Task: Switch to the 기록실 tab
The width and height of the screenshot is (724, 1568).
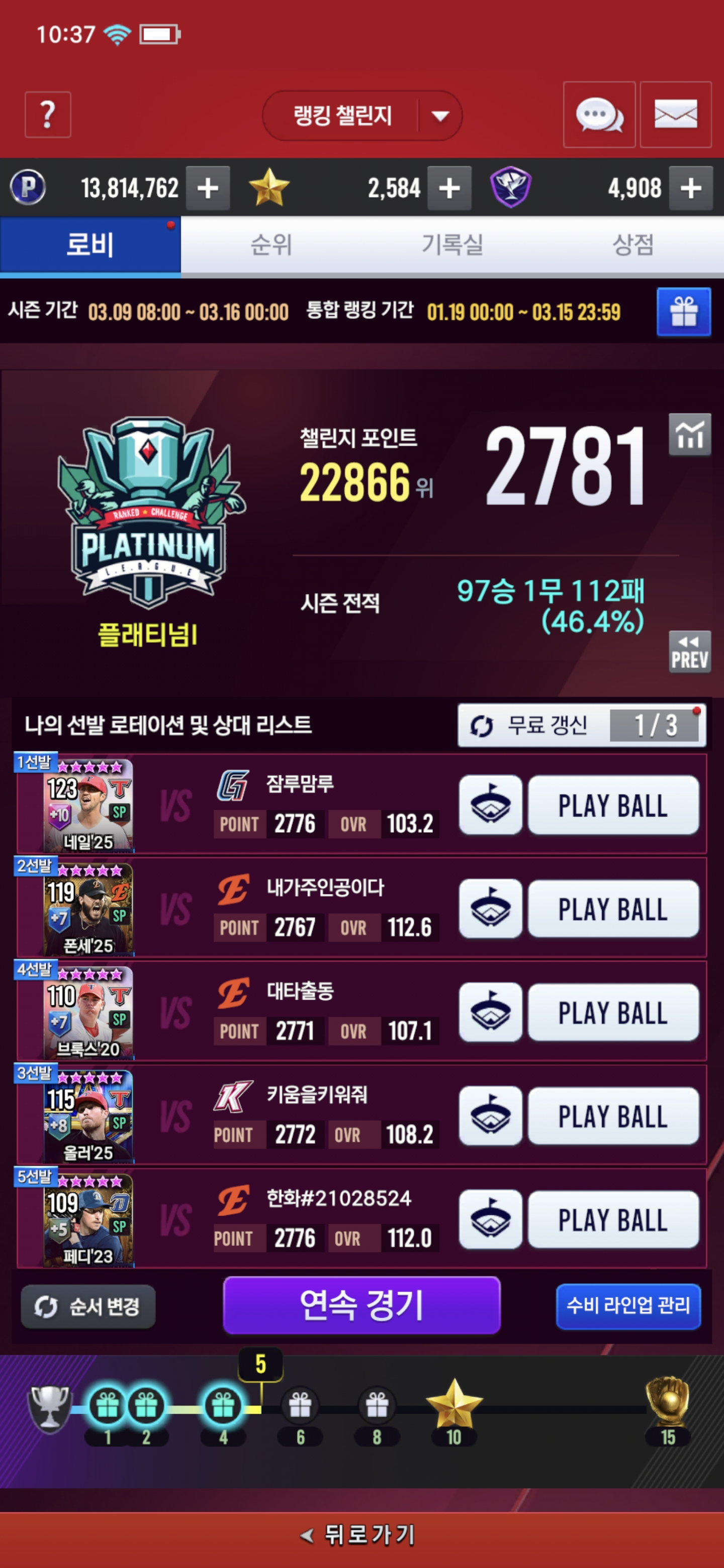Action: (x=452, y=245)
